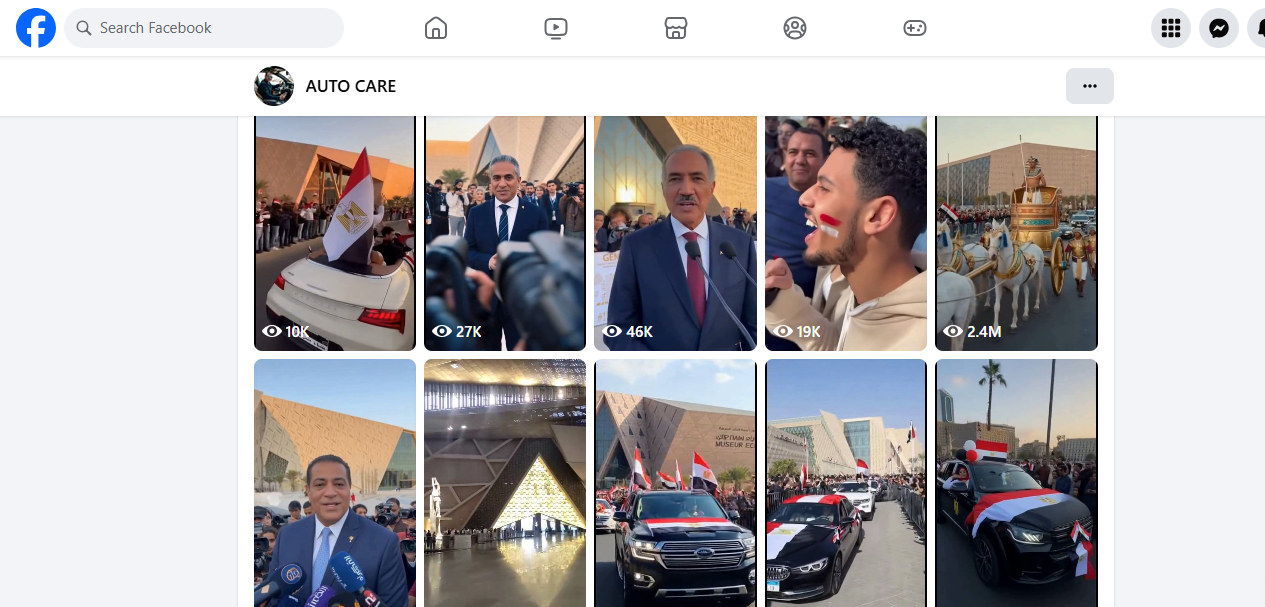Open the Marketplace tab
The height and width of the screenshot is (607, 1265).
676,28
